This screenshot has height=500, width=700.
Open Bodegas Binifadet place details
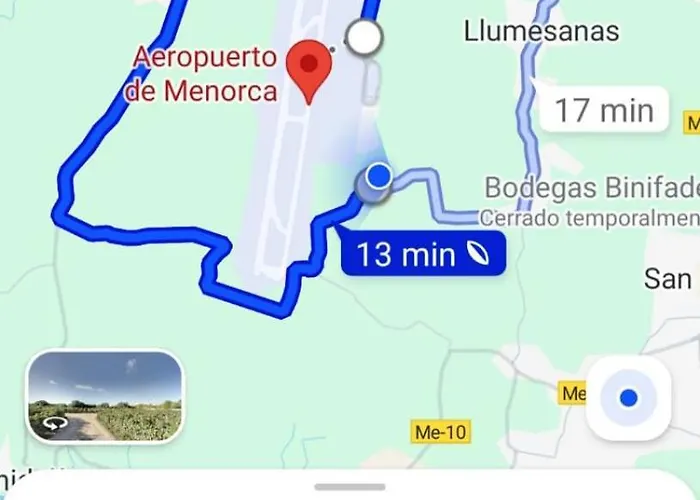click(x=590, y=188)
